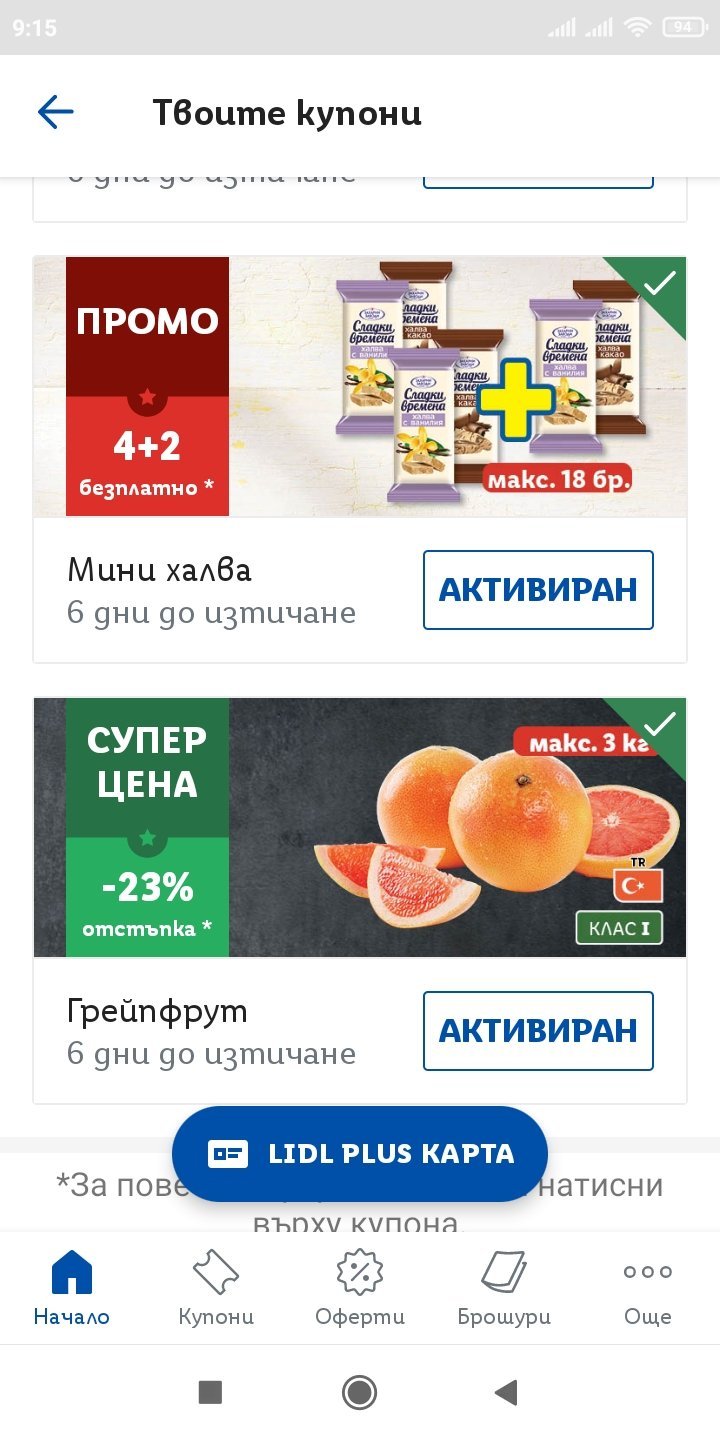Screen dimensions: 720x1440
Task: Tap АКТИВИРАН button for Грейпфрут
Action: (x=538, y=1031)
